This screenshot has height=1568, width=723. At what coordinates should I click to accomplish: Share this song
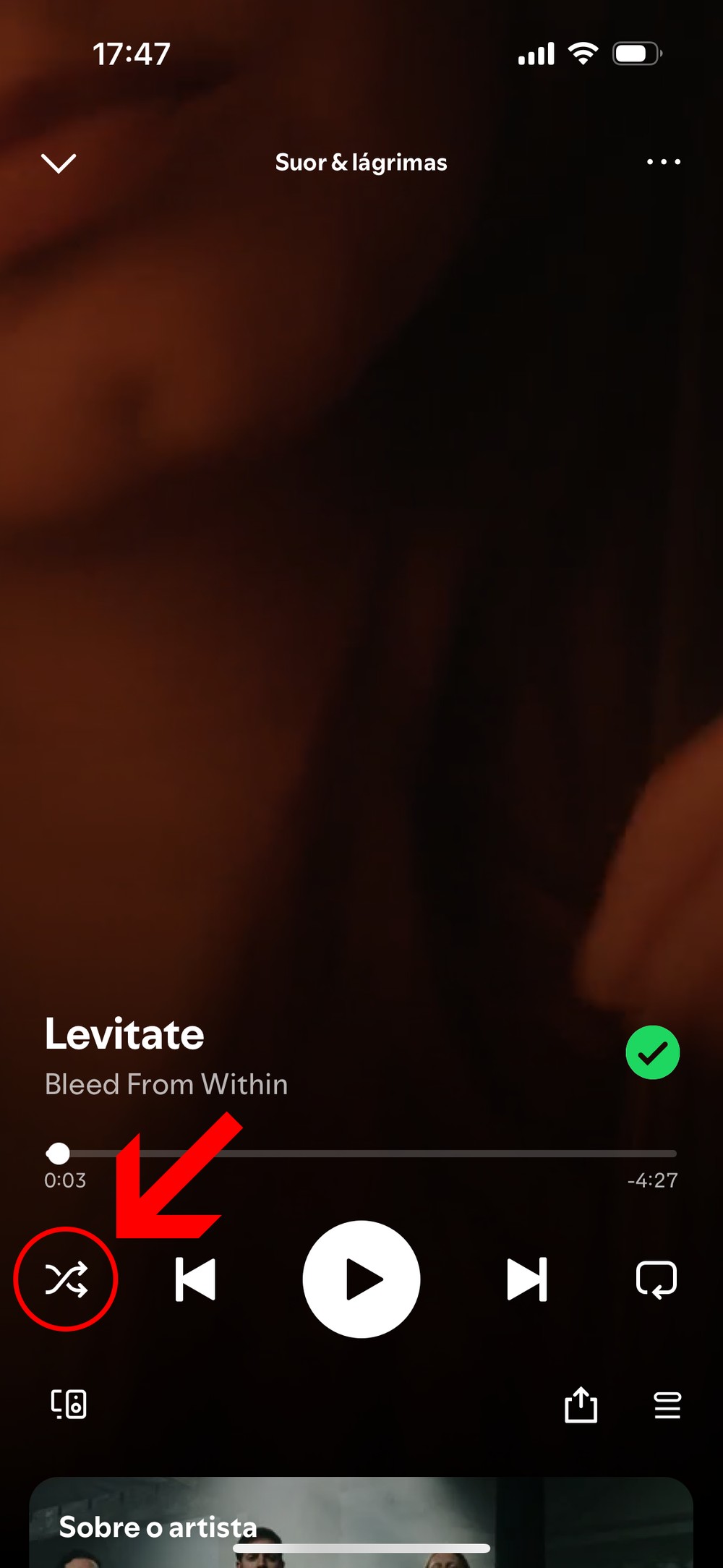(x=581, y=1405)
